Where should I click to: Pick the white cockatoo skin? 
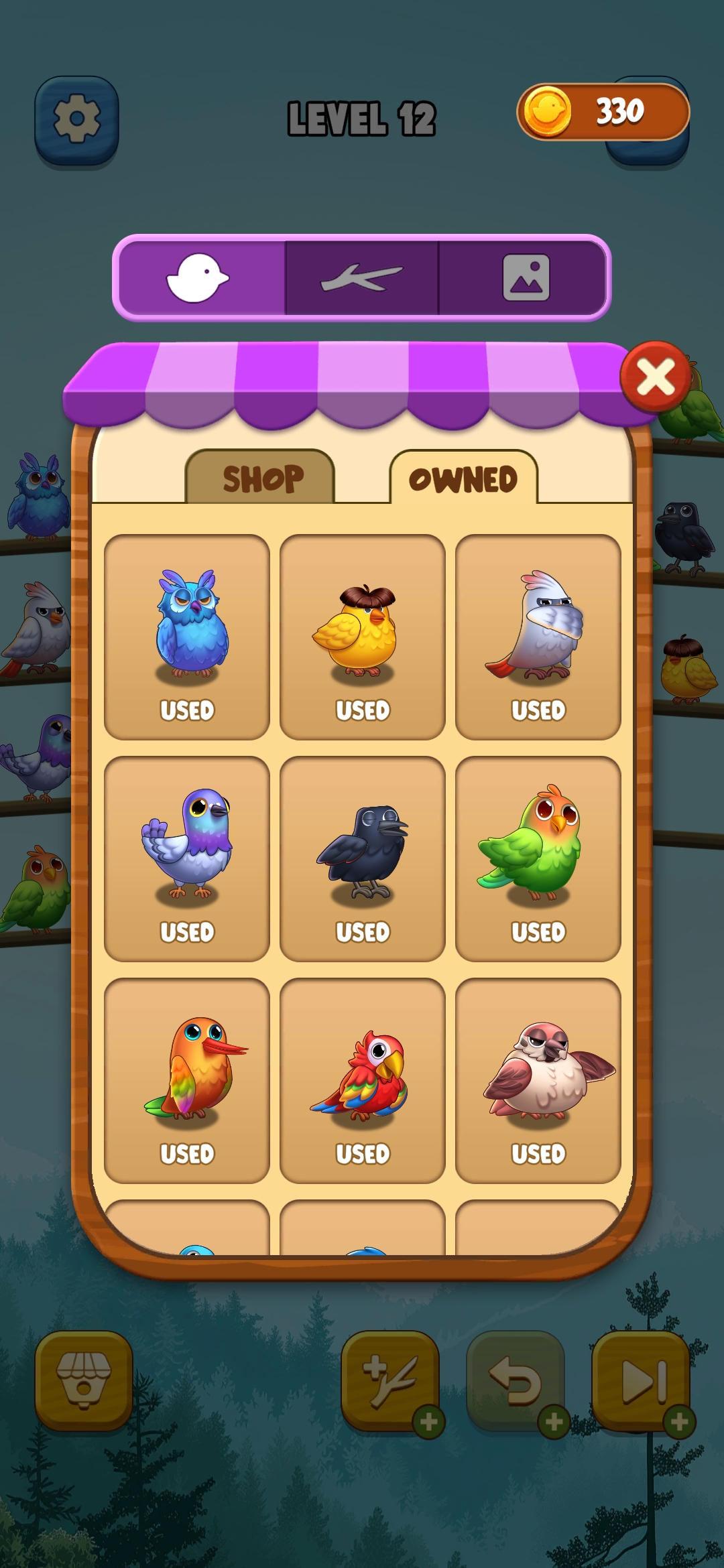click(538, 637)
